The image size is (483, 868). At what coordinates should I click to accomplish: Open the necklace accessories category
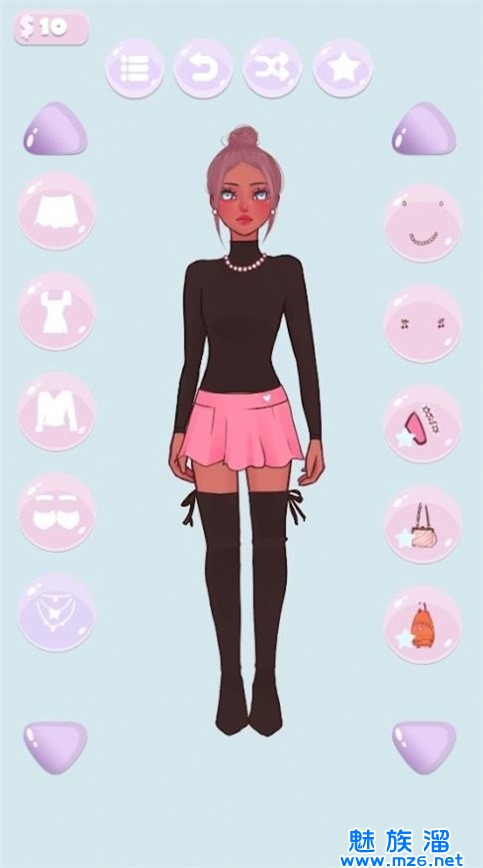[x=56, y=612]
